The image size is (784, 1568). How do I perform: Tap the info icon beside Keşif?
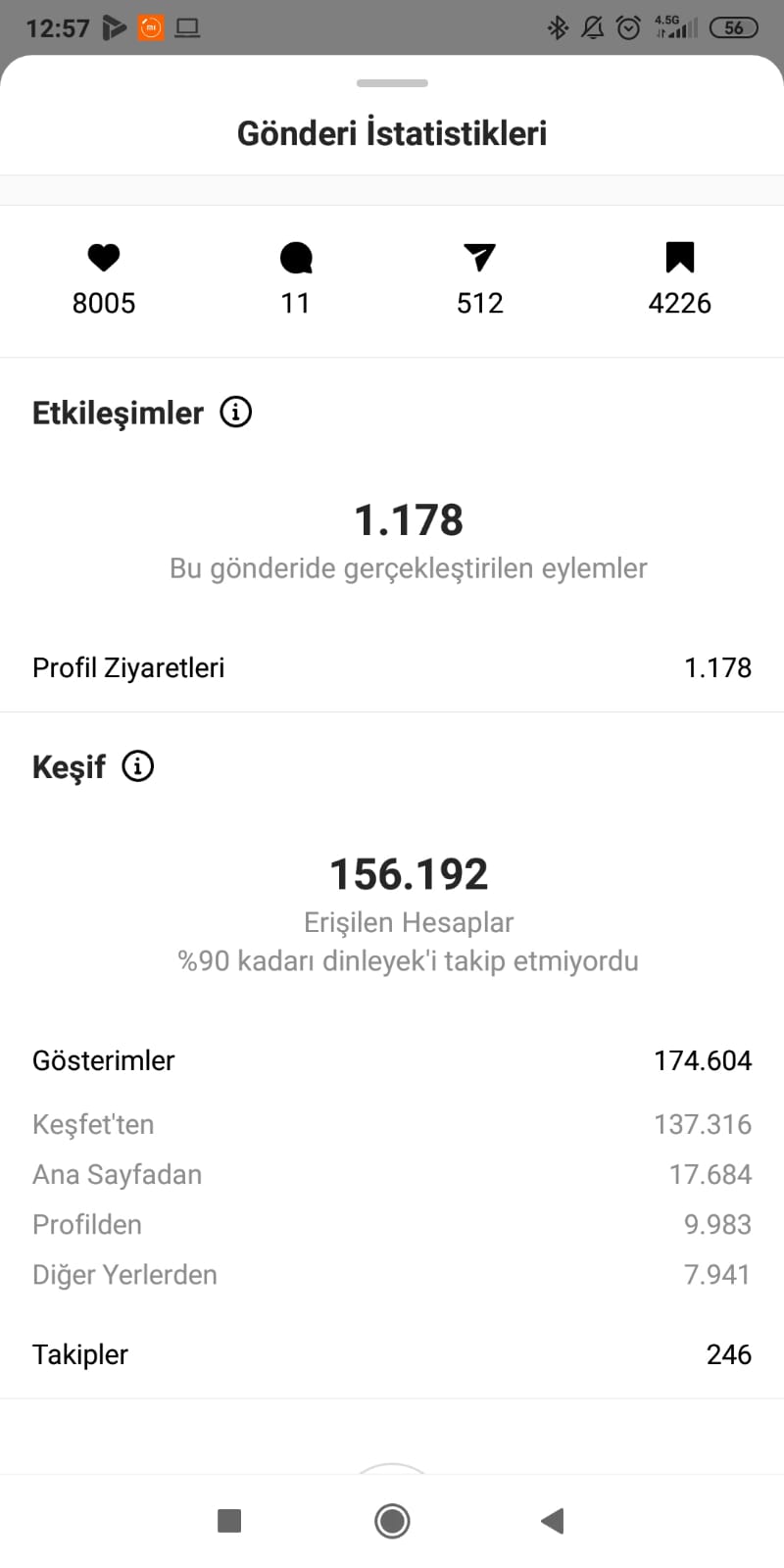pyautogui.click(x=138, y=765)
